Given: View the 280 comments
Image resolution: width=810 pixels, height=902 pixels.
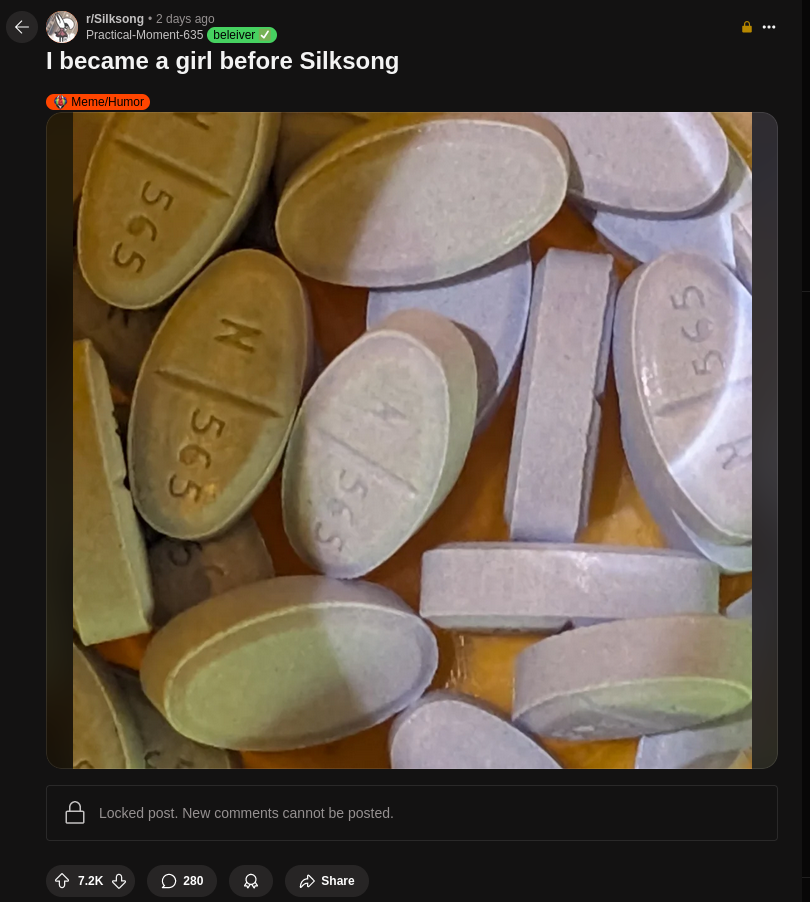Looking at the screenshot, I should click(182, 881).
